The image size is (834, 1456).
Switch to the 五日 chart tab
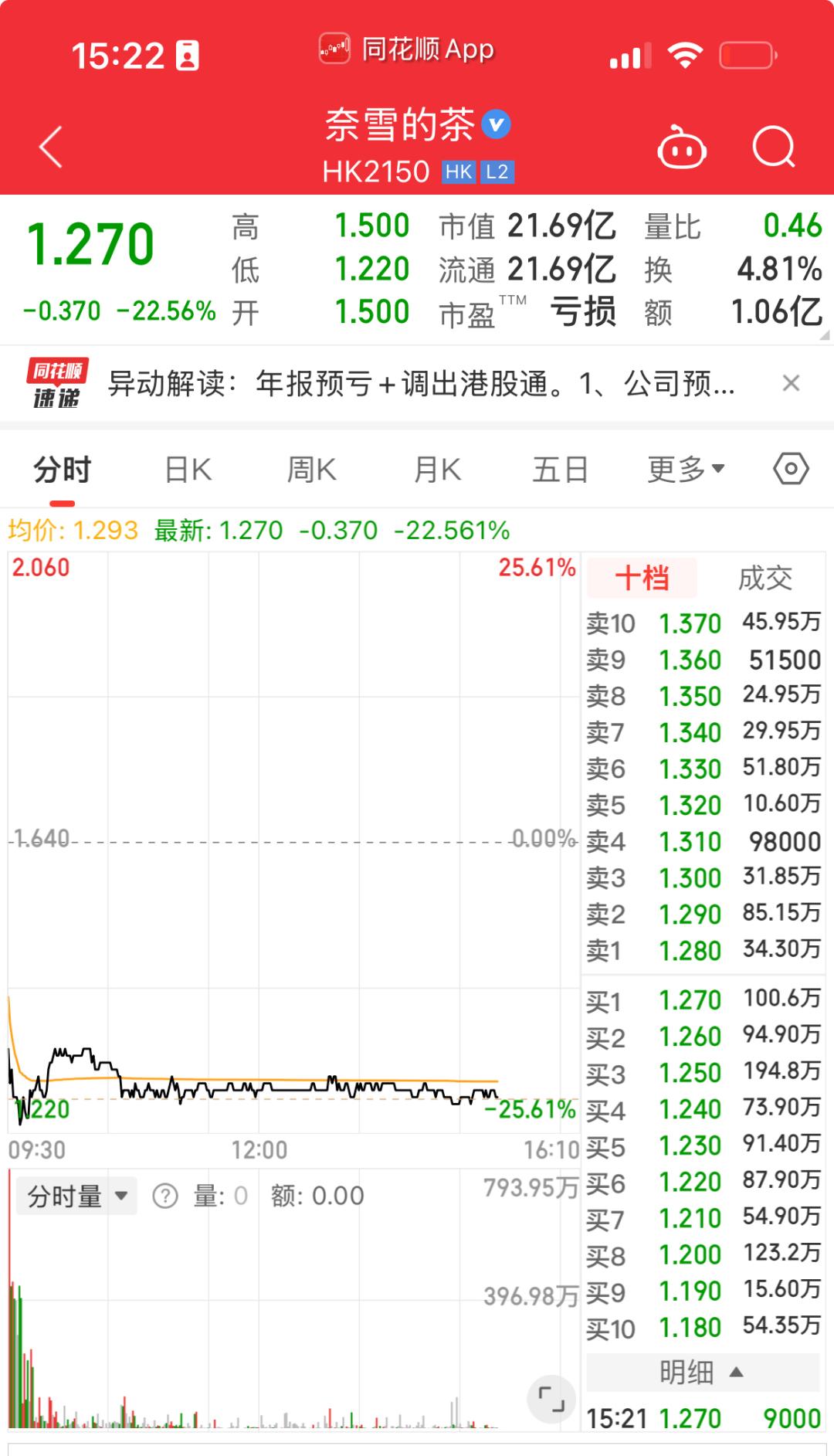[560, 470]
